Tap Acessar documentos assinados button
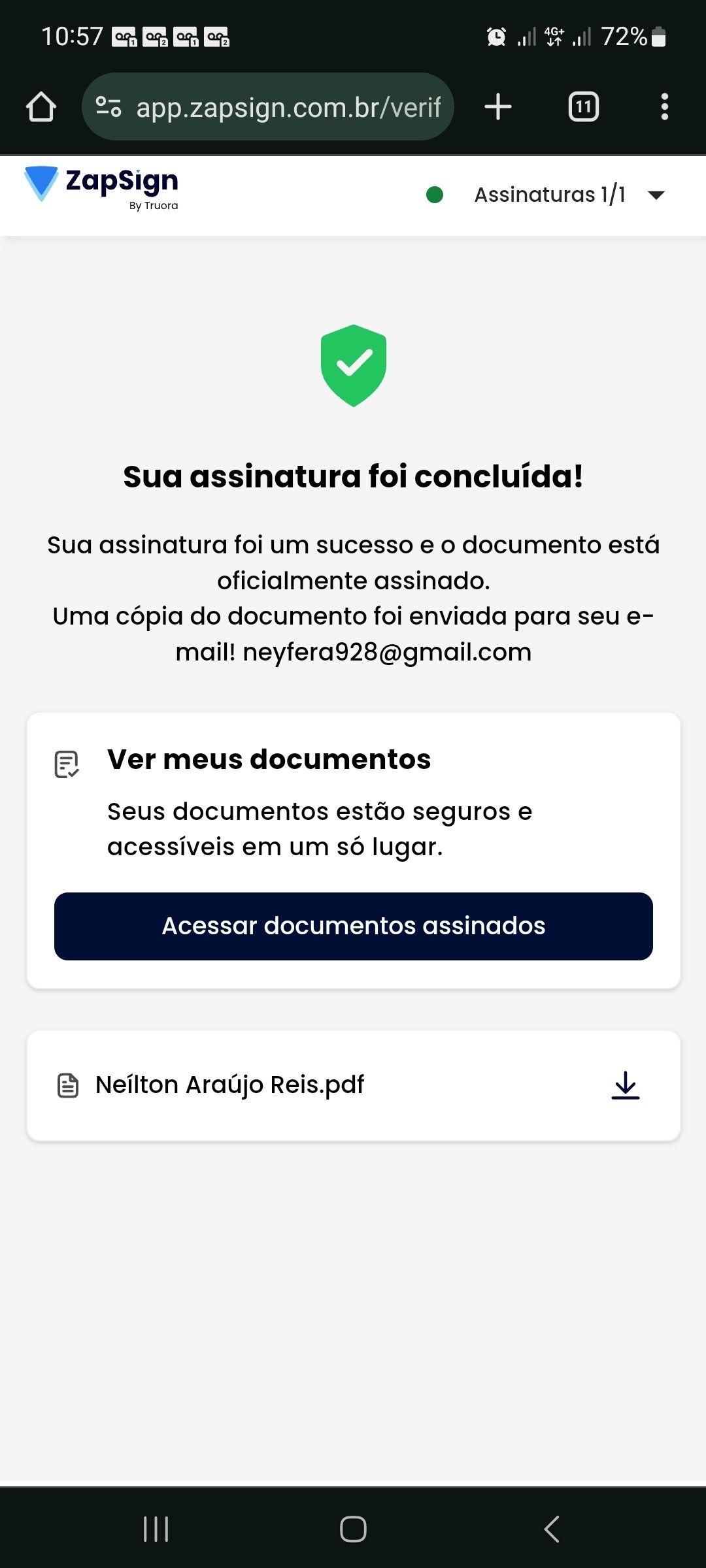The height and width of the screenshot is (1568, 706). (353, 926)
